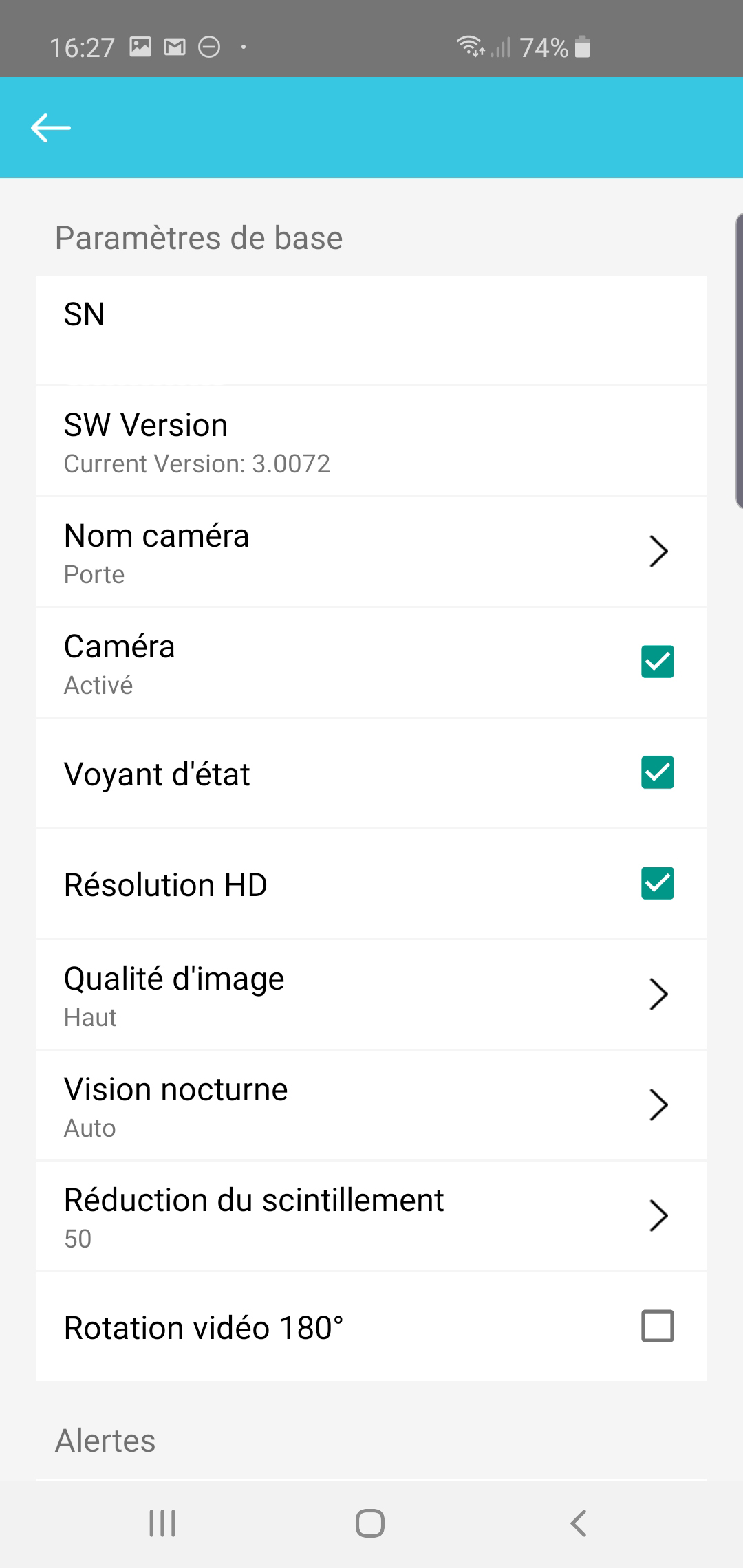This screenshot has height=1568, width=743.
Task: Enable Rotation vidéo 180° checkbox
Action: pos(657,1326)
